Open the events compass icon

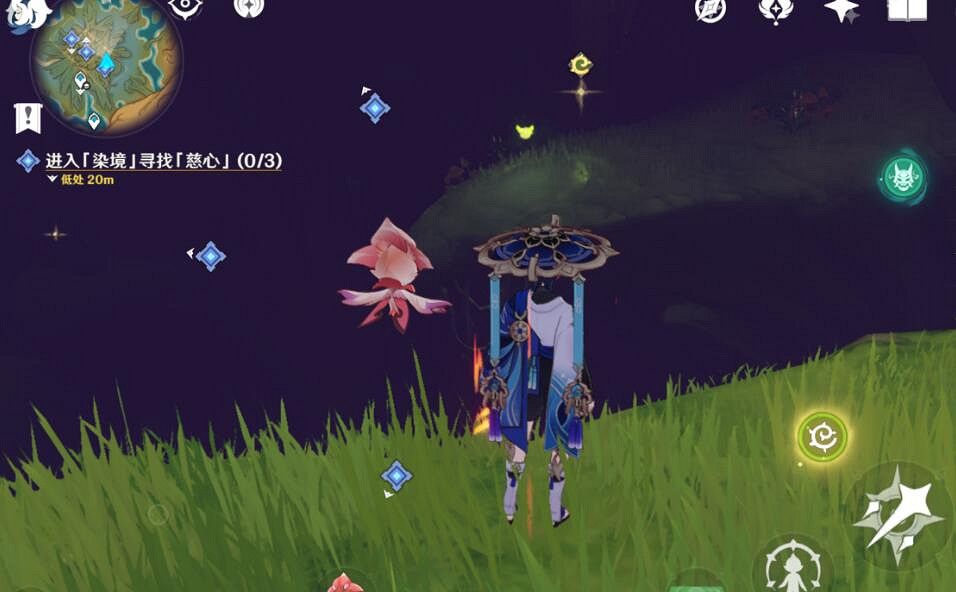click(x=710, y=10)
